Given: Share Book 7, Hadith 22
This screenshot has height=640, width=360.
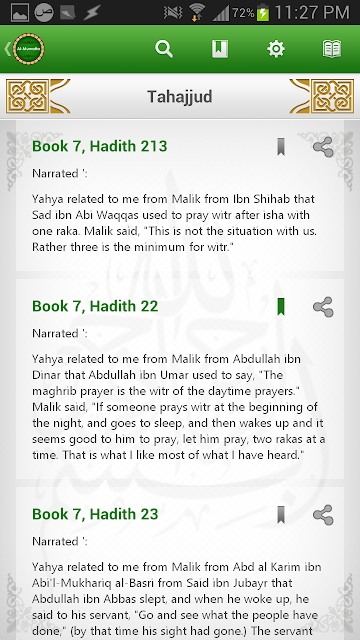Looking at the screenshot, I should point(323,307).
